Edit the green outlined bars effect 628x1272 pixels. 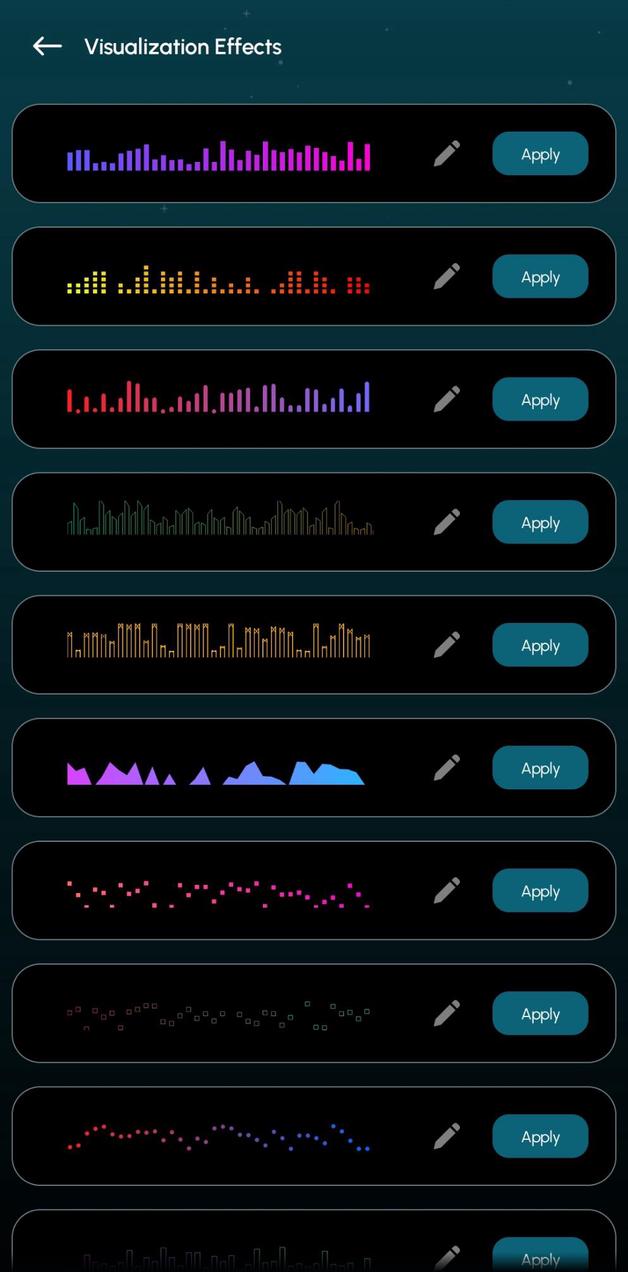(x=447, y=522)
